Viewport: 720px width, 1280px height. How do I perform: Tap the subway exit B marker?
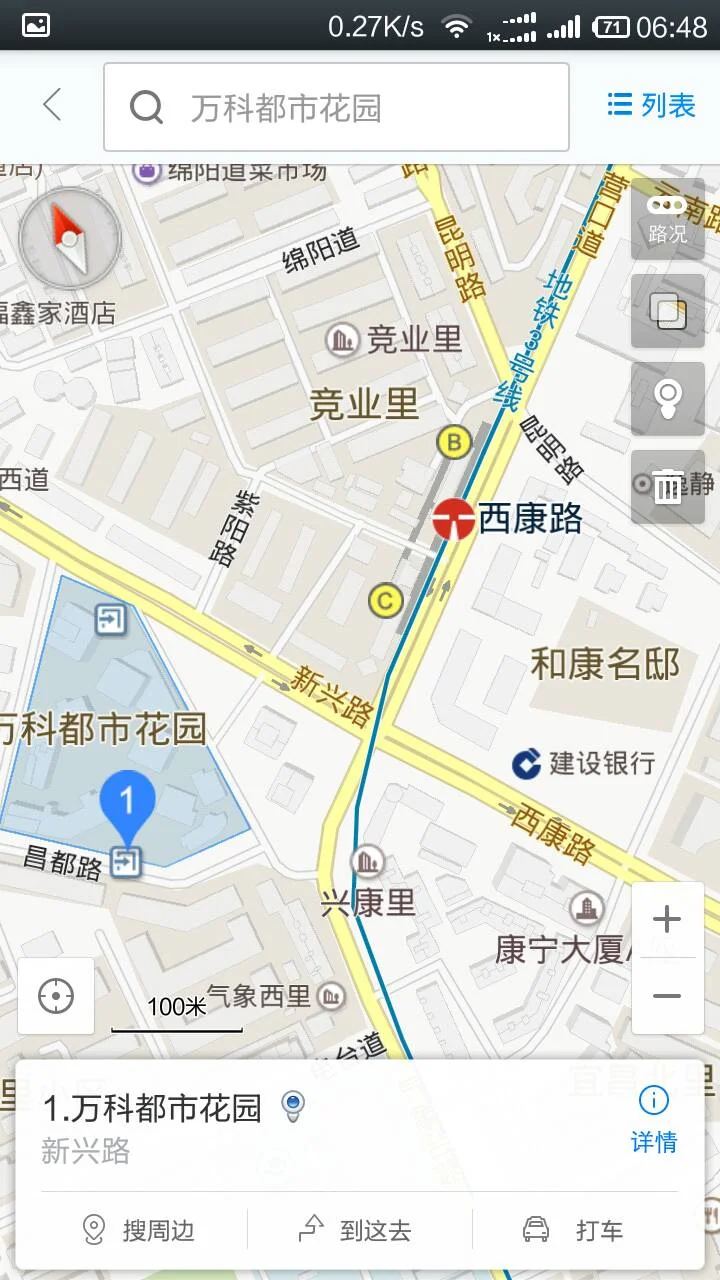pos(455,440)
